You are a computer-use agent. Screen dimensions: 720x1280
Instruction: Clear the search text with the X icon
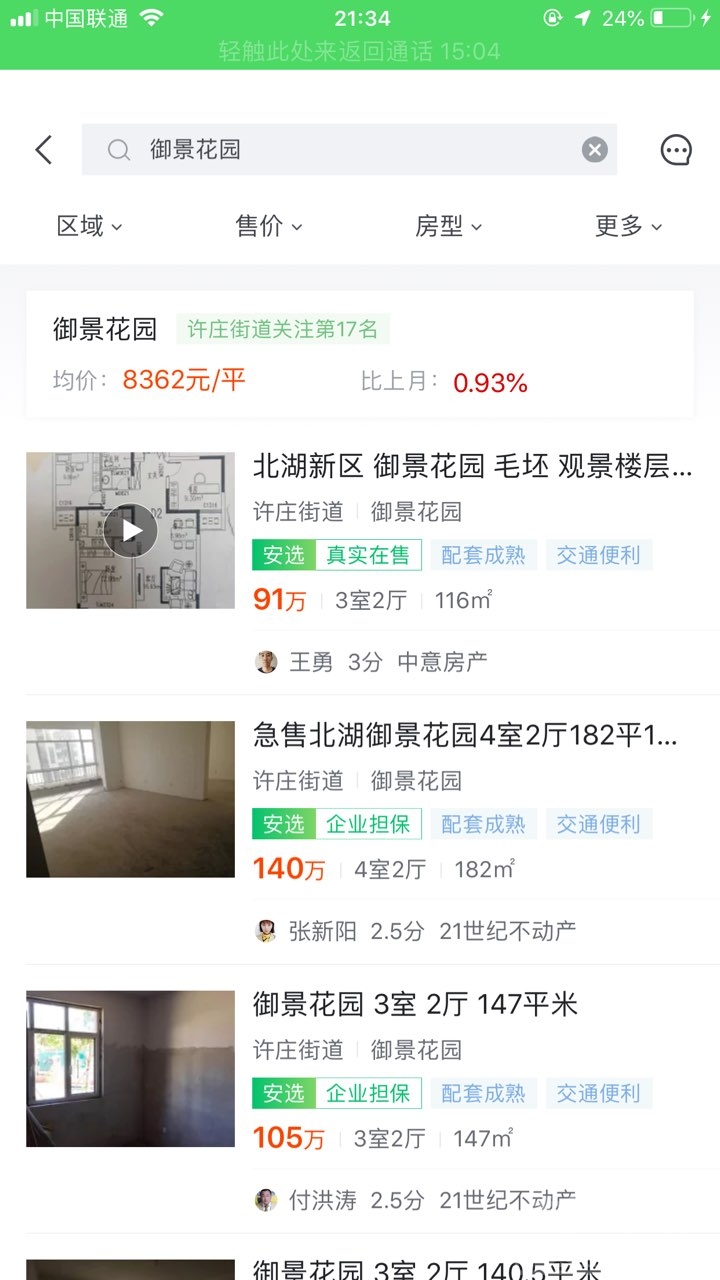pyautogui.click(x=595, y=150)
